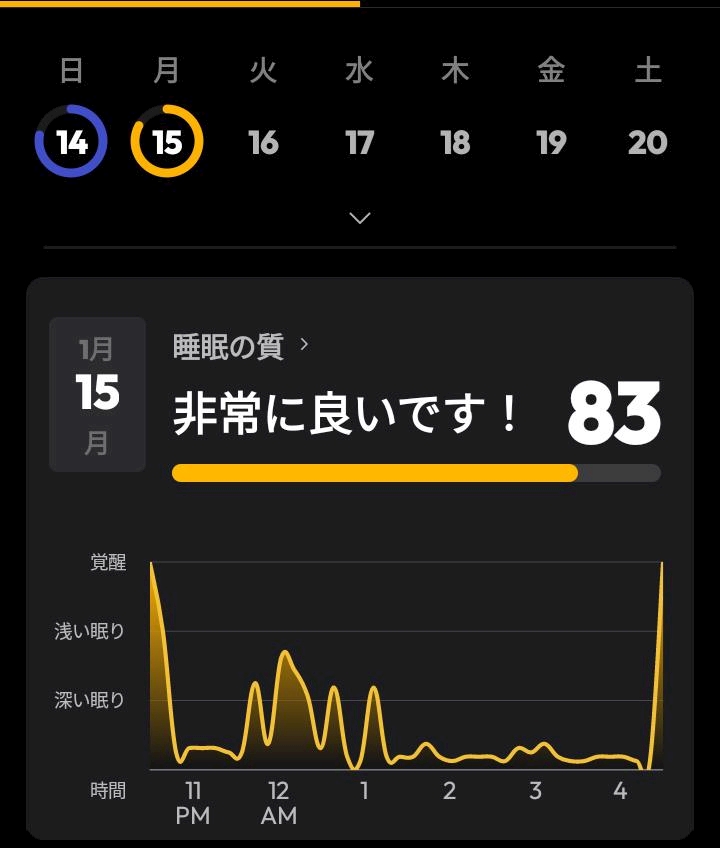
Task: Select Friday the 19th in the calendar
Action: (x=551, y=142)
